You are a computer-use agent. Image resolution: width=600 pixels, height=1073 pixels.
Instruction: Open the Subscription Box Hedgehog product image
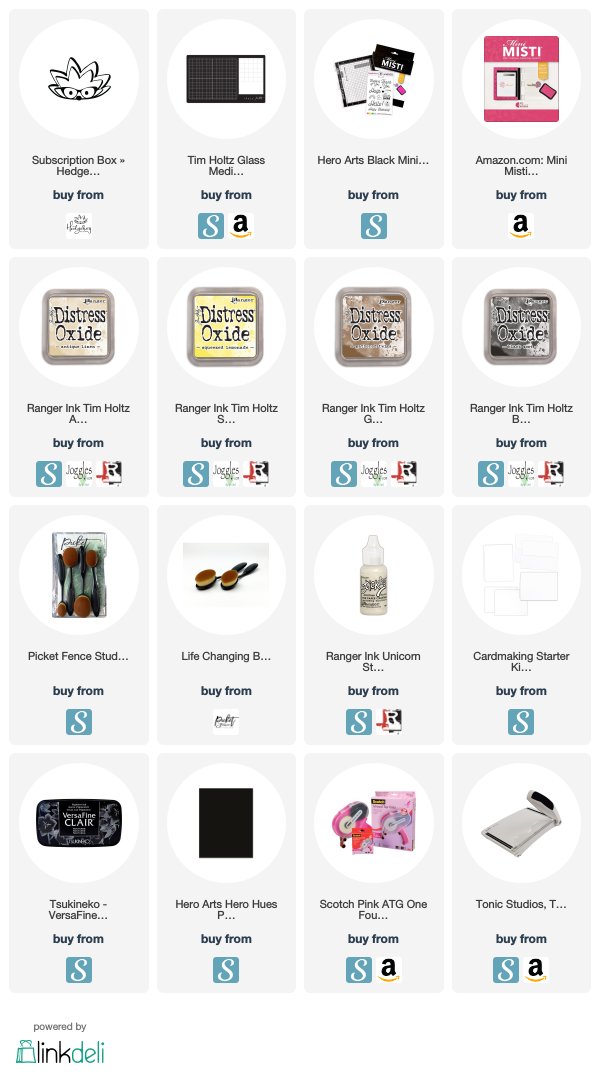[79, 79]
